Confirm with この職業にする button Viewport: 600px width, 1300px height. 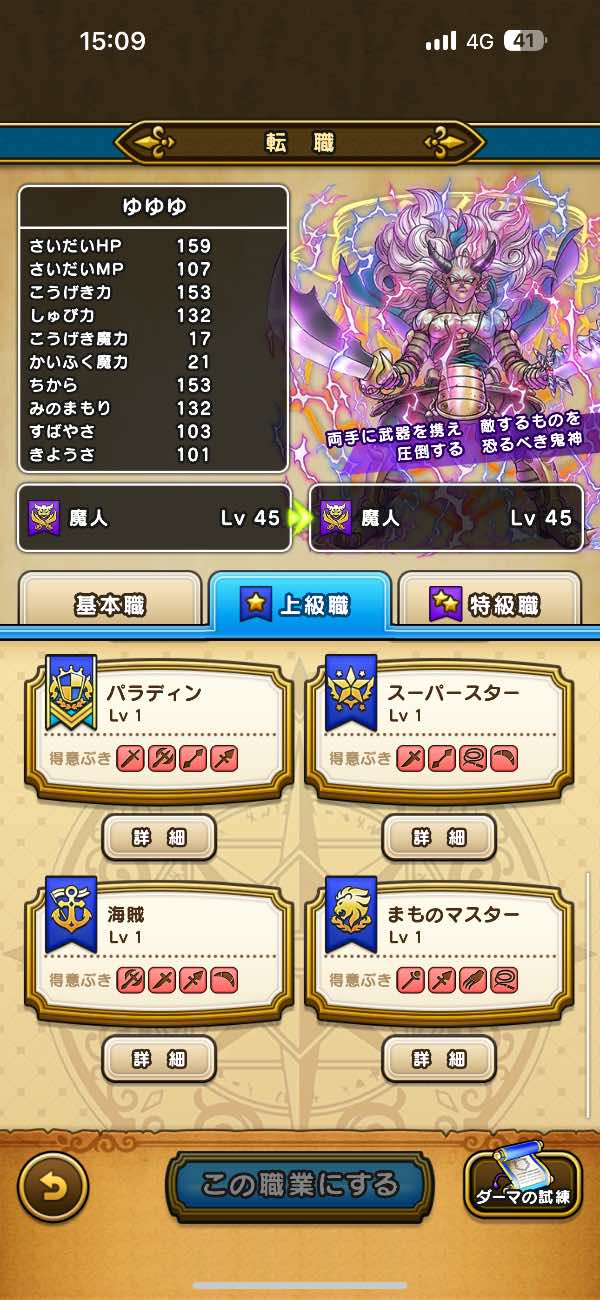[x=300, y=1186]
